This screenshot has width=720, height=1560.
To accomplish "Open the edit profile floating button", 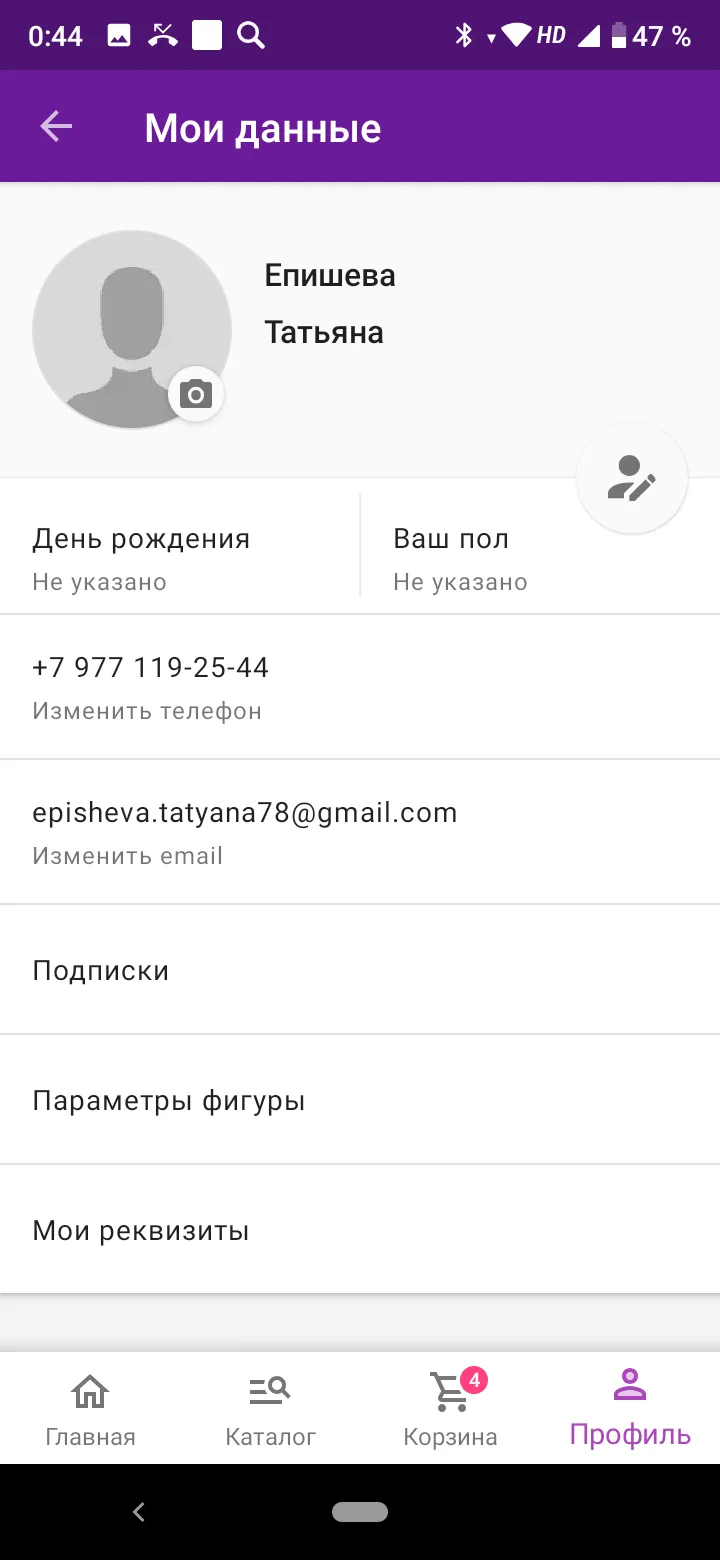I will [632, 478].
